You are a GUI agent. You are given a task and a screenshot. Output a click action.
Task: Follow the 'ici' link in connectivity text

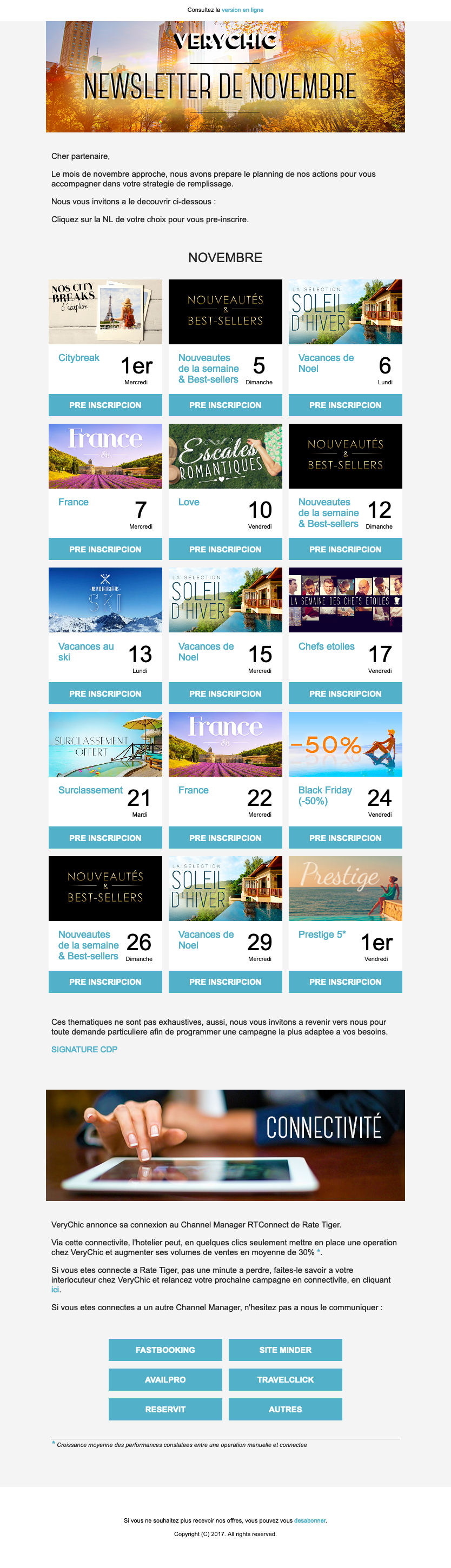click(55, 1290)
